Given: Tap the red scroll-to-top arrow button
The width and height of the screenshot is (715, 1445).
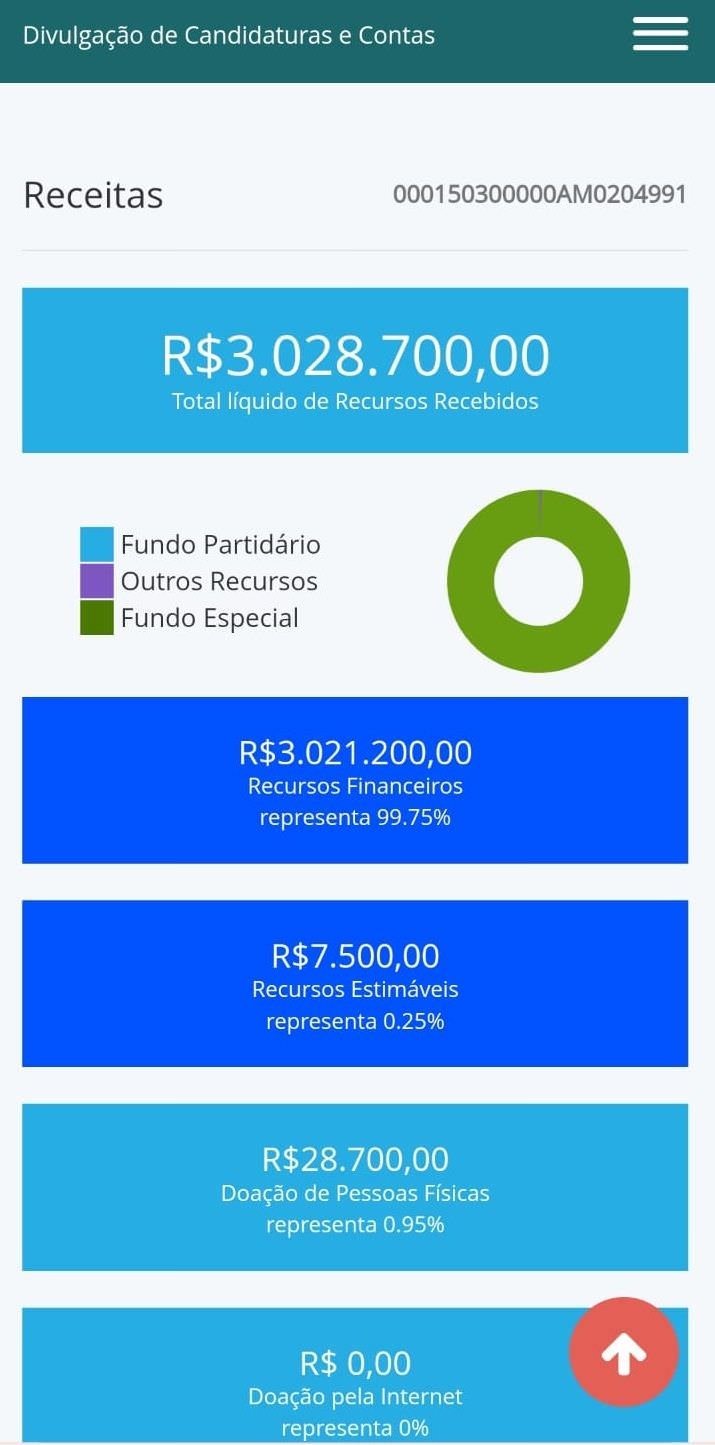Looking at the screenshot, I should click(624, 1352).
